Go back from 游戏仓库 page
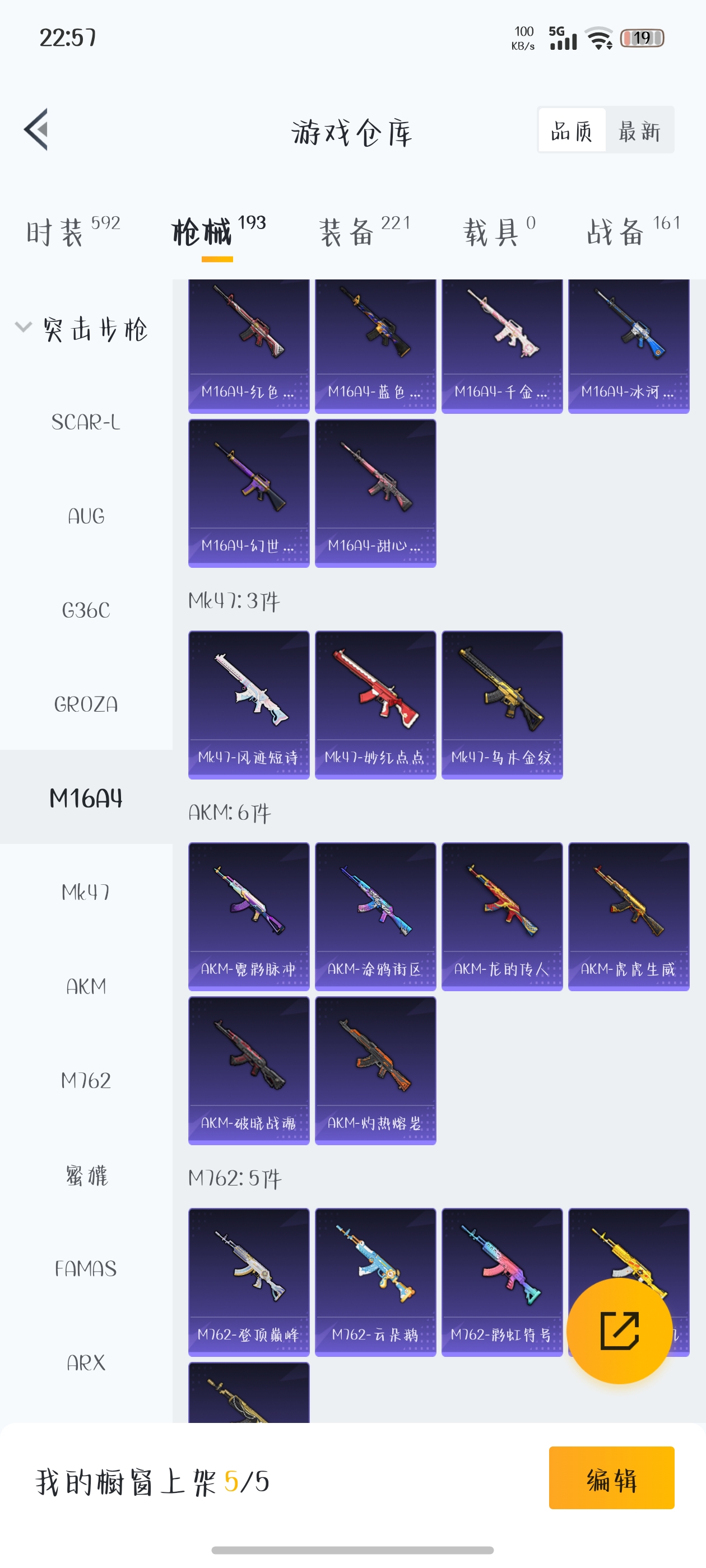 [x=36, y=129]
